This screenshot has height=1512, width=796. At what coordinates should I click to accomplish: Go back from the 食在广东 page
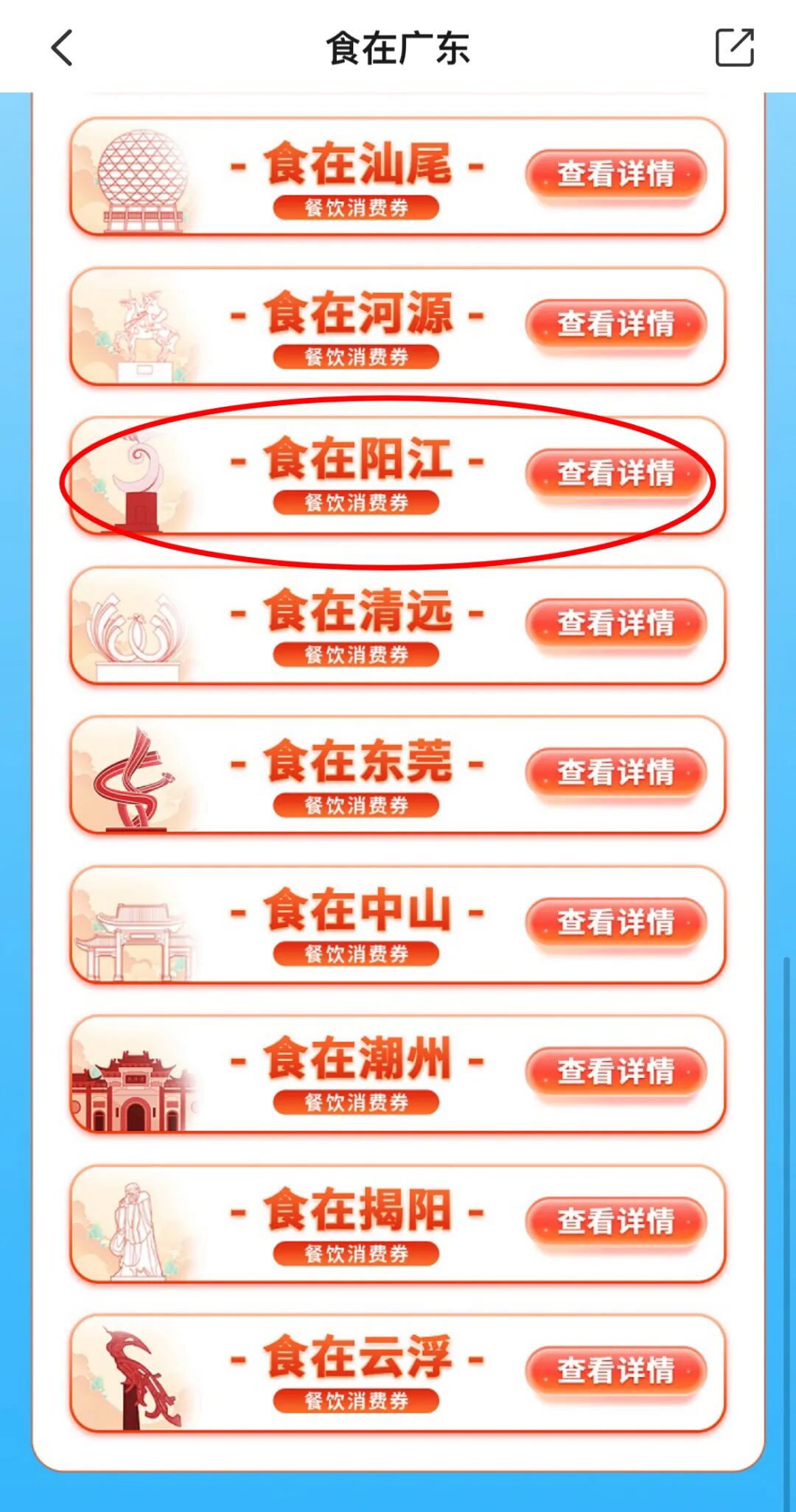tap(63, 48)
